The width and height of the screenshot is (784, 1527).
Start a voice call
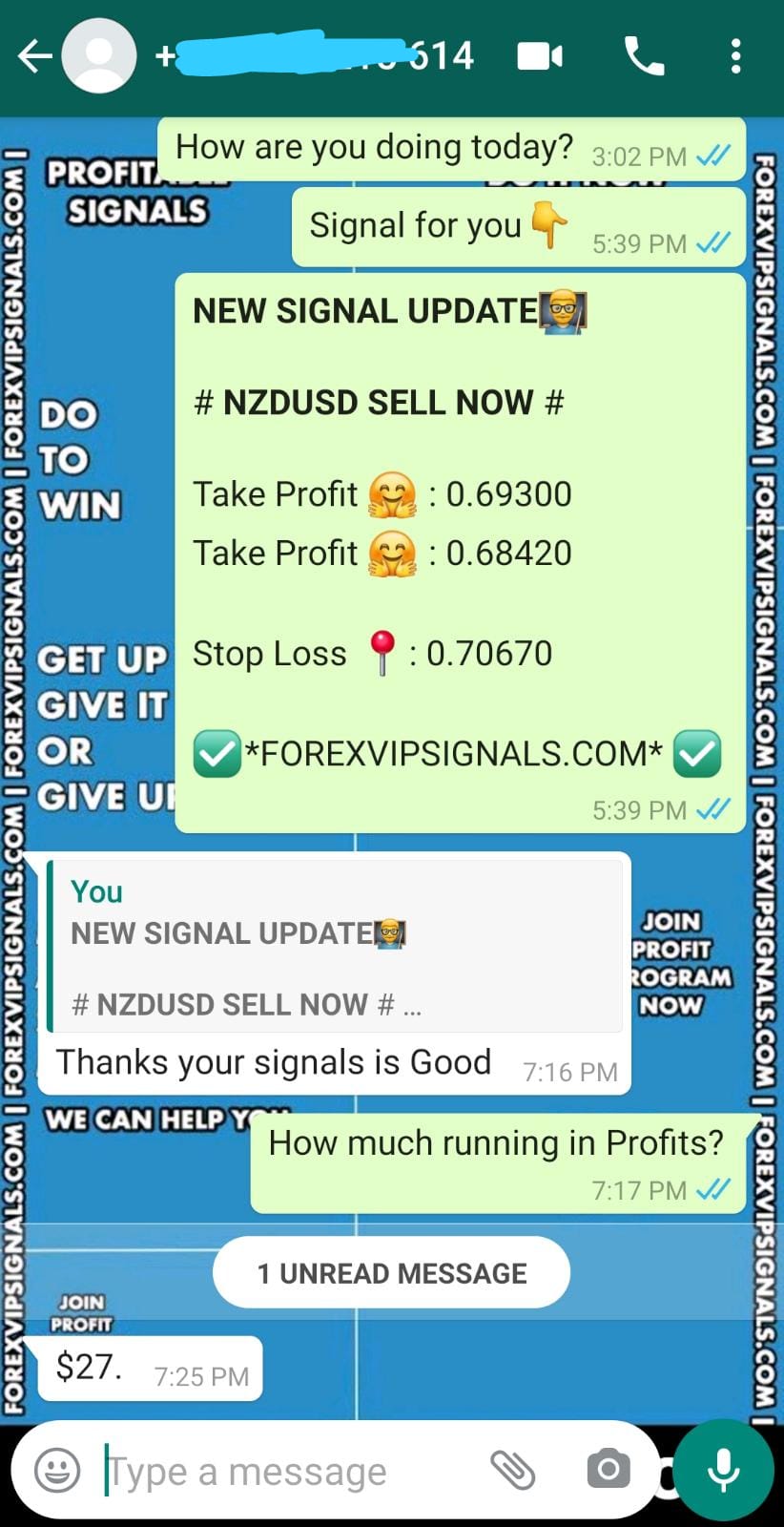(x=644, y=56)
